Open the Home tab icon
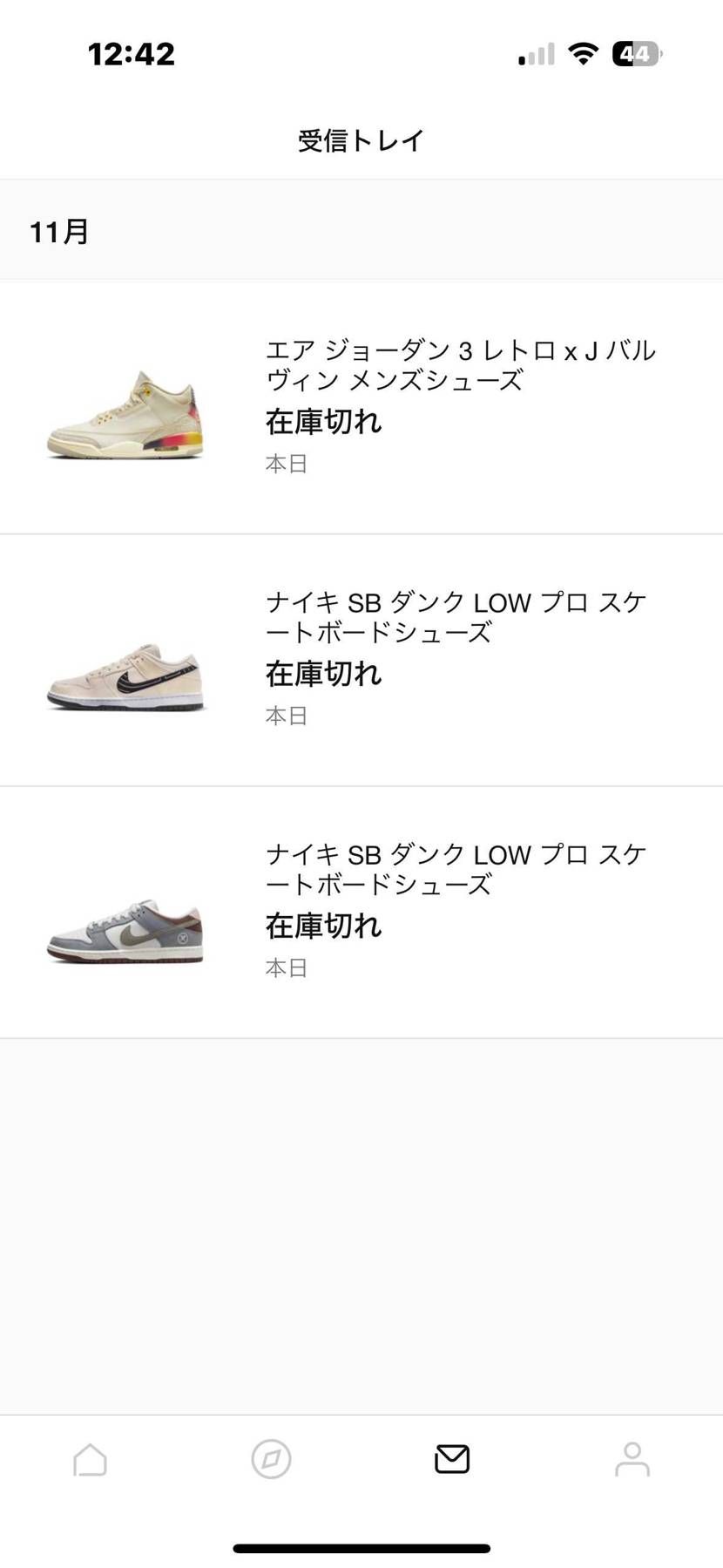The height and width of the screenshot is (1568, 723). coord(90,1459)
